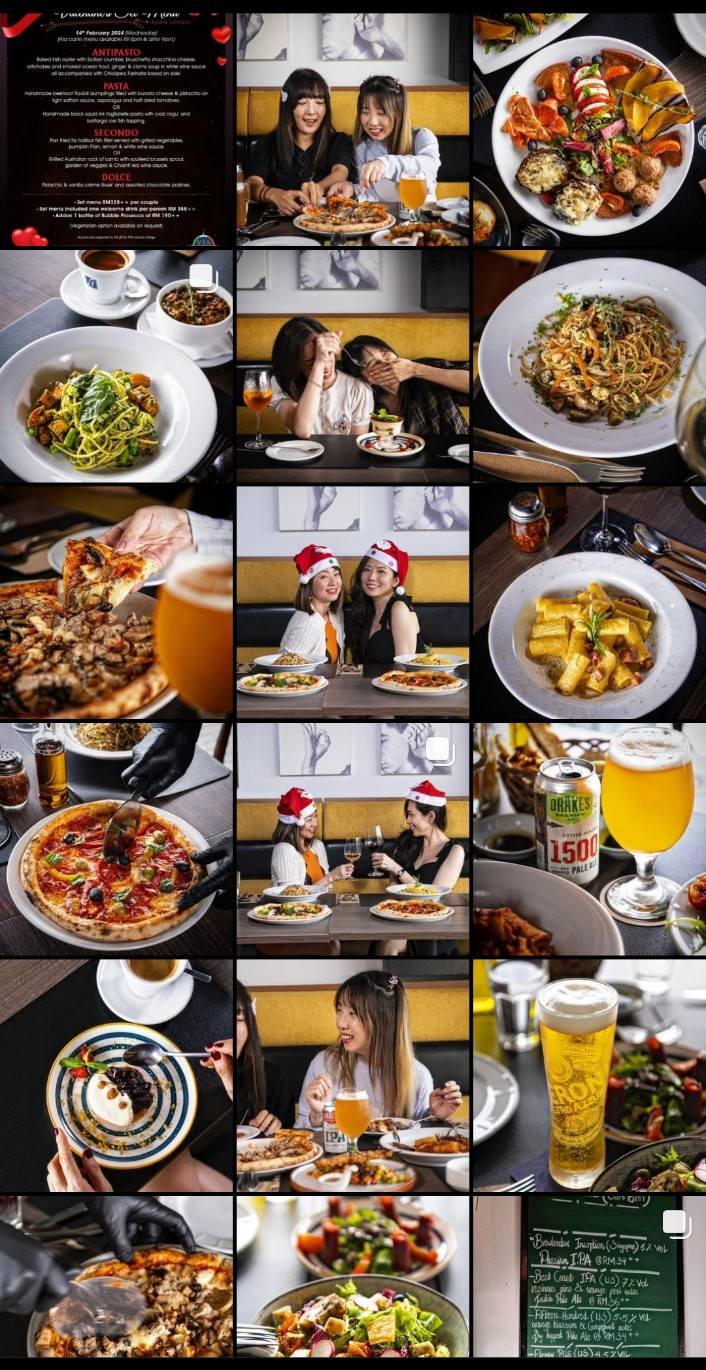Open dessert on blue striped plate post

tap(116, 1075)
